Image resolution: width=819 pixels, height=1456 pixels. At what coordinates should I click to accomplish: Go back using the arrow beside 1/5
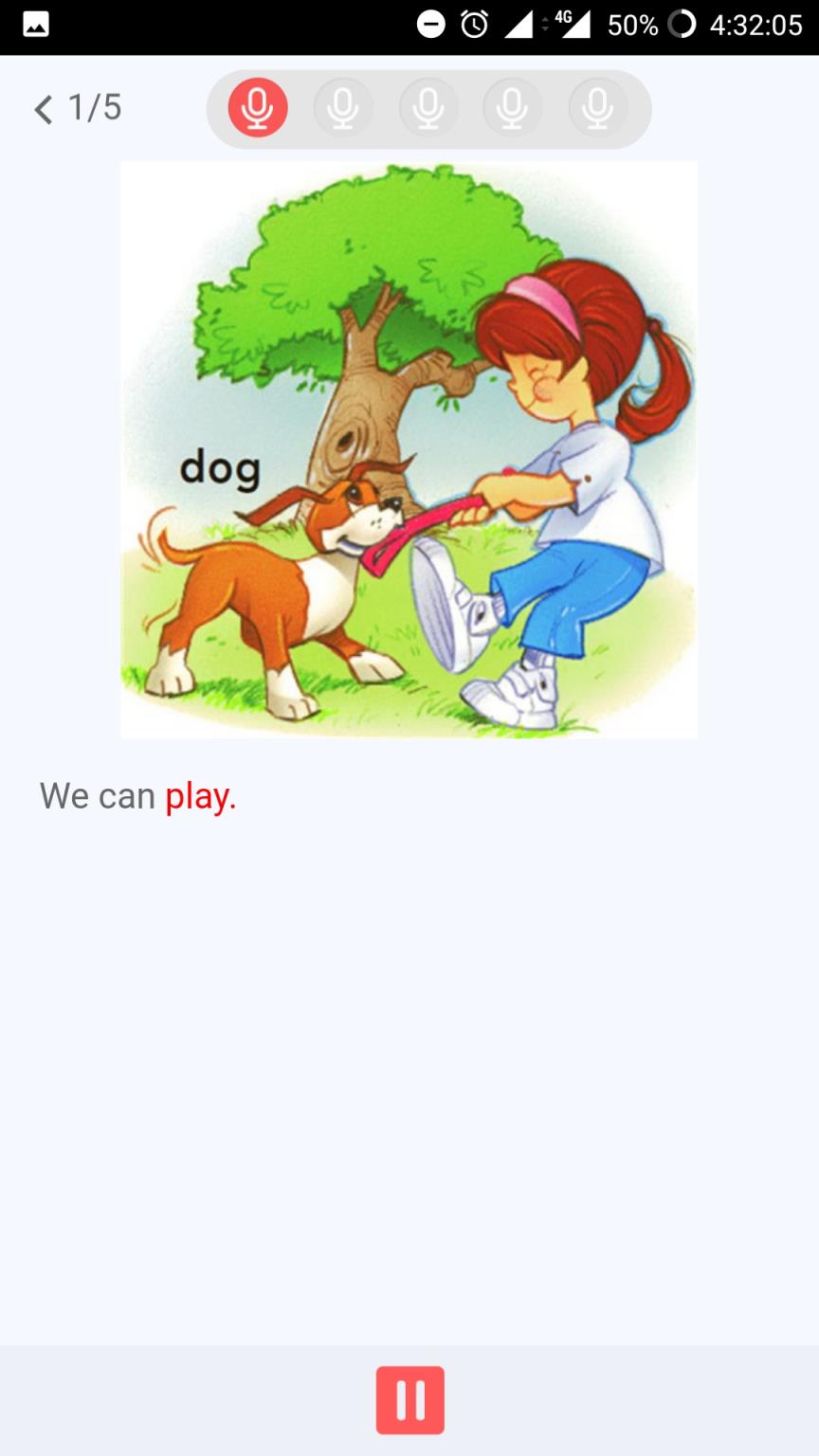43,109
